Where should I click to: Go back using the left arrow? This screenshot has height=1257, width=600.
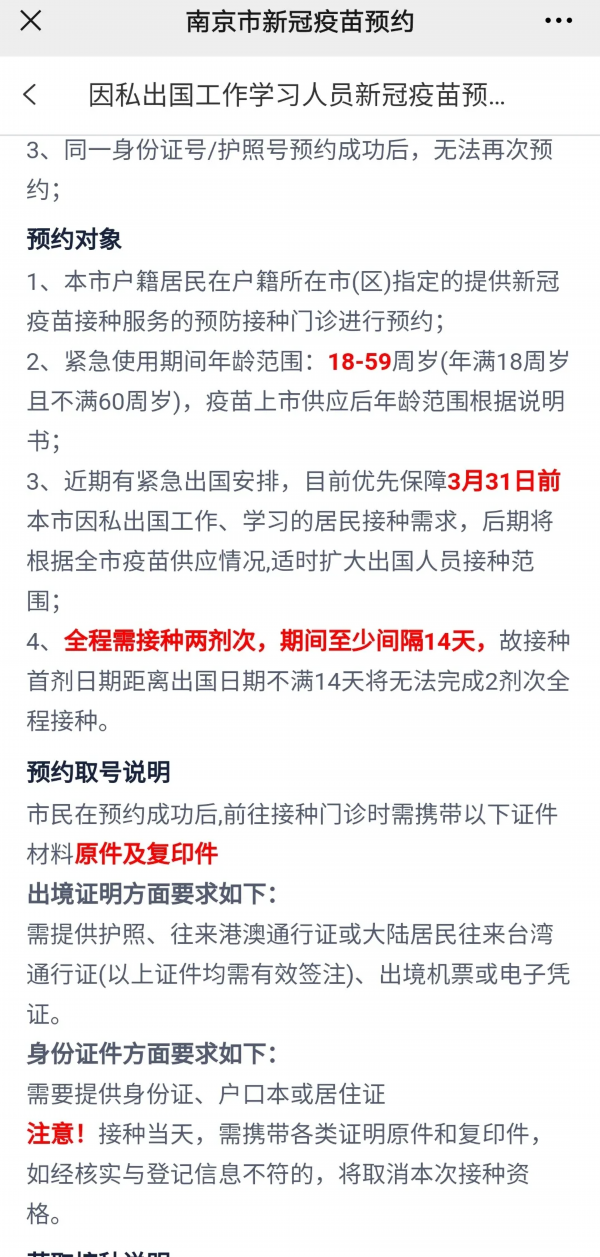[x=30, y=94]
